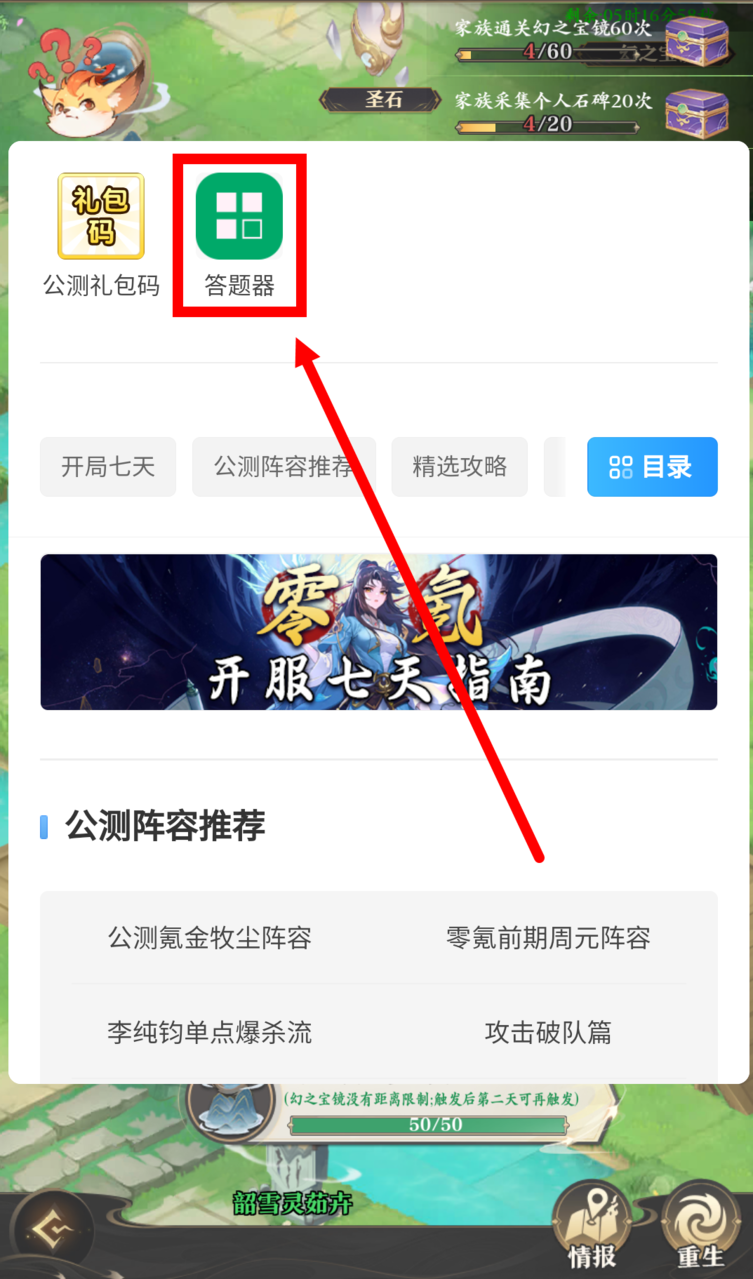Open the 公测氪金牧尘阵容 guide
The image size is (753, 1279).
pos(210,938)
